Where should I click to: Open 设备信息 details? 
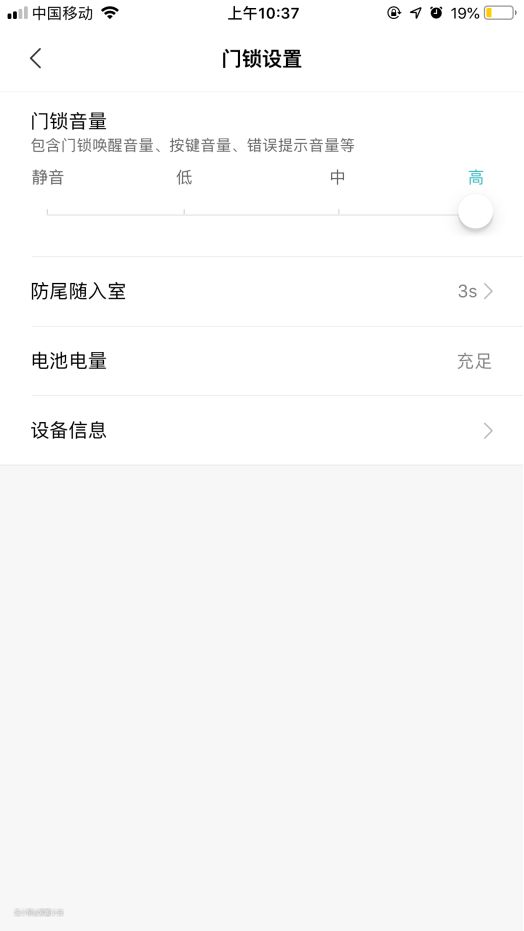click(x=262, y=430)
